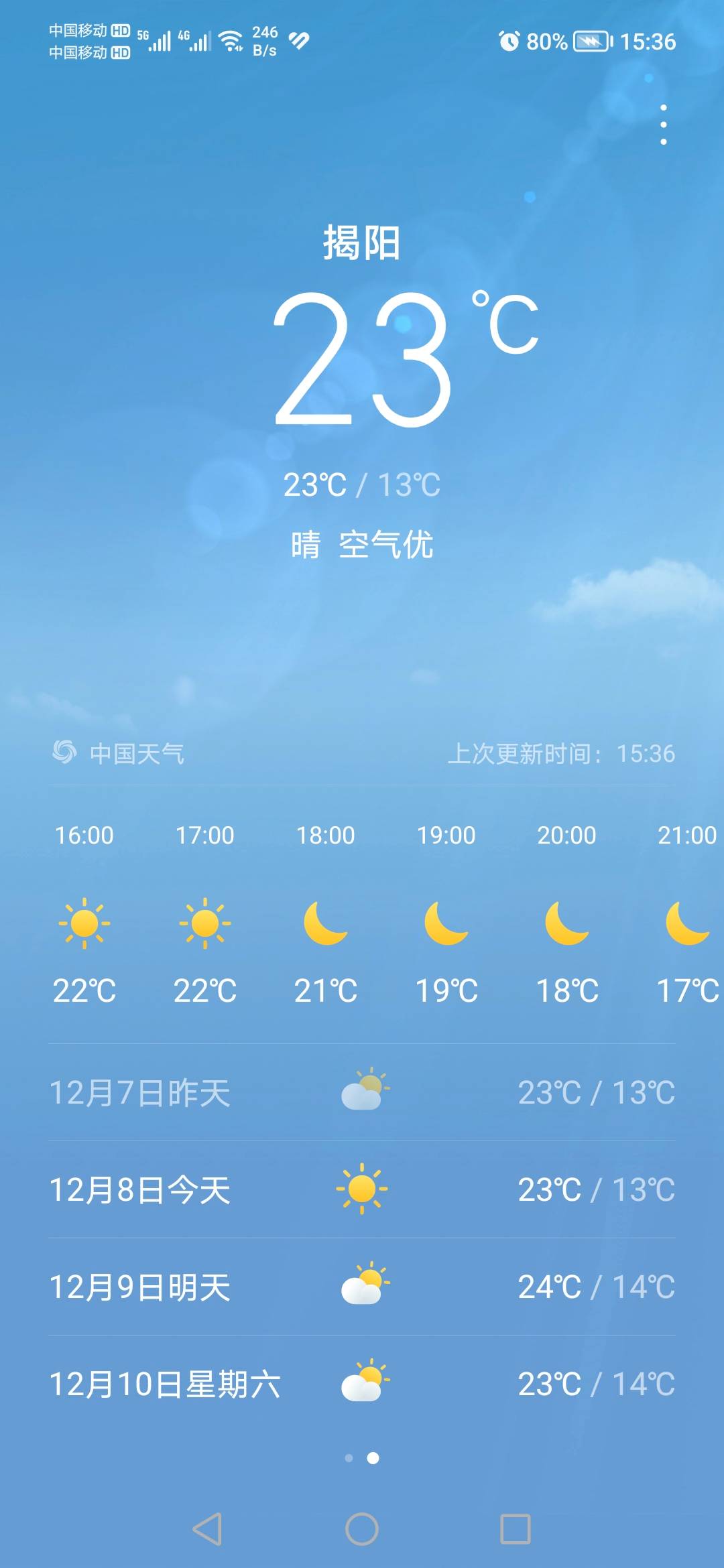Open forecast for 12月8日今天
Viewport: 724px width, 1568px height.
coord(362,1189)
